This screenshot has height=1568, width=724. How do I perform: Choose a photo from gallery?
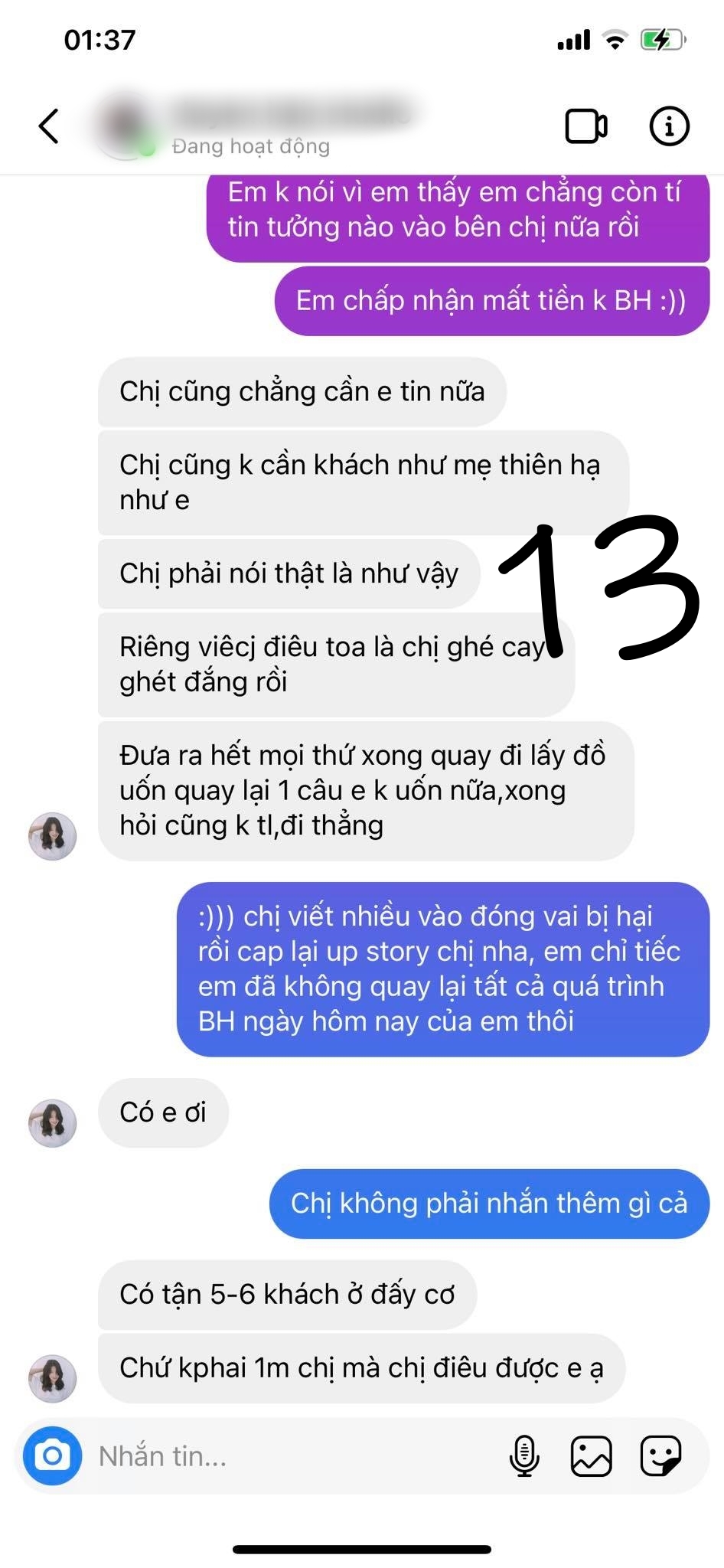point(591,1455)
